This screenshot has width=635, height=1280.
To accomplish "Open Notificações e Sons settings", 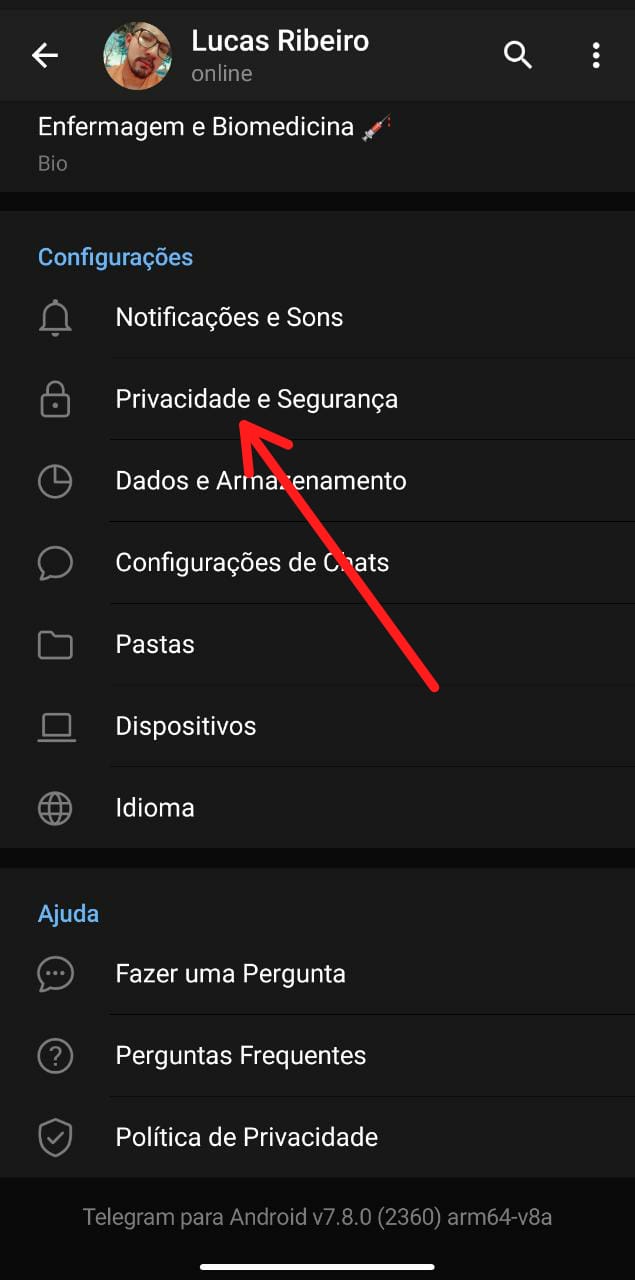I will tap(229, 318).
